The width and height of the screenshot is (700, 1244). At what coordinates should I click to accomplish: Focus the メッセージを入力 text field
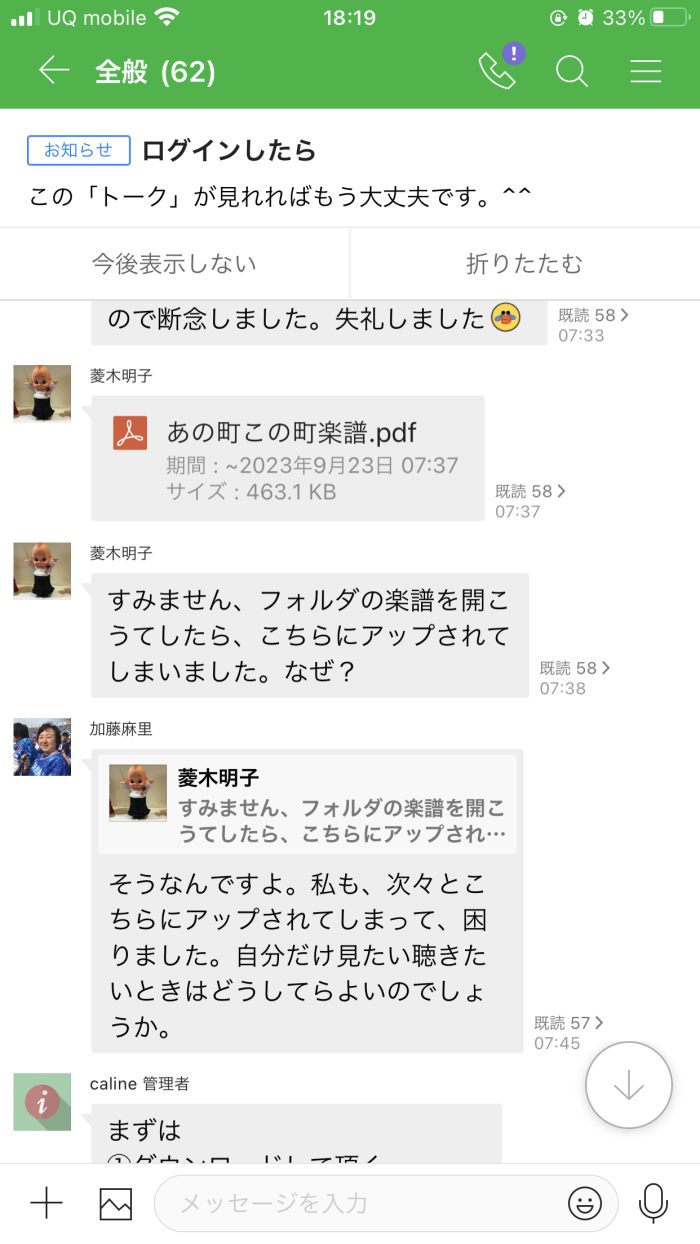click(360, 1203)
